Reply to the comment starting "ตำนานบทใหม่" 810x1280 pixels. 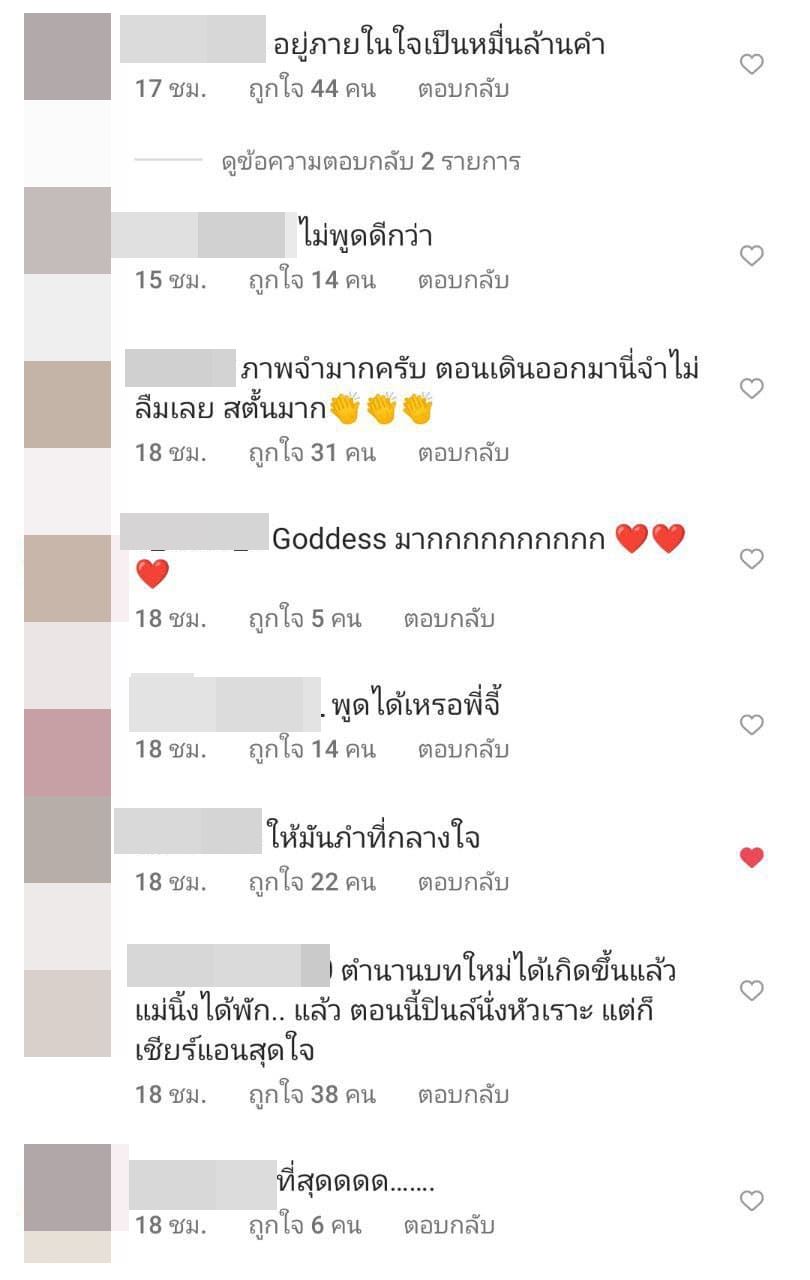pyautogui.click(x=463, y=1095)
